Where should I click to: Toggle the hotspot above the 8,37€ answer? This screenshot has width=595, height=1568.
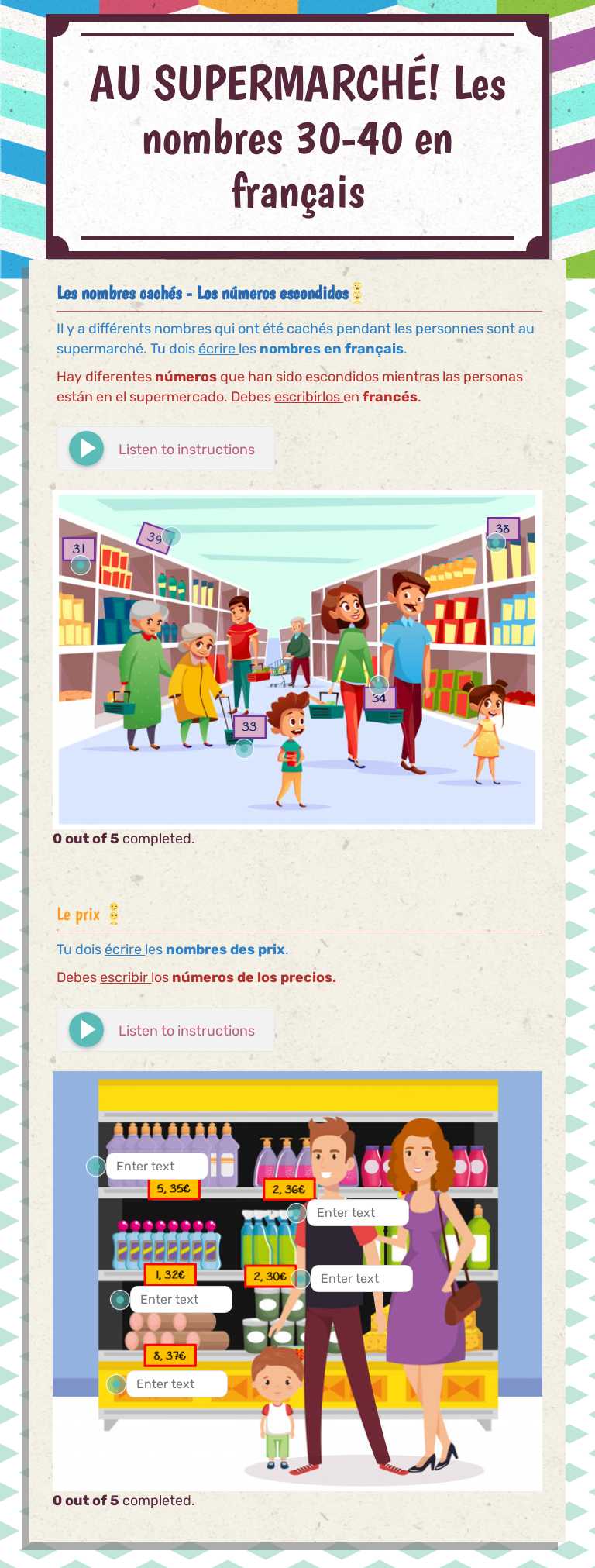[115, 1384]
